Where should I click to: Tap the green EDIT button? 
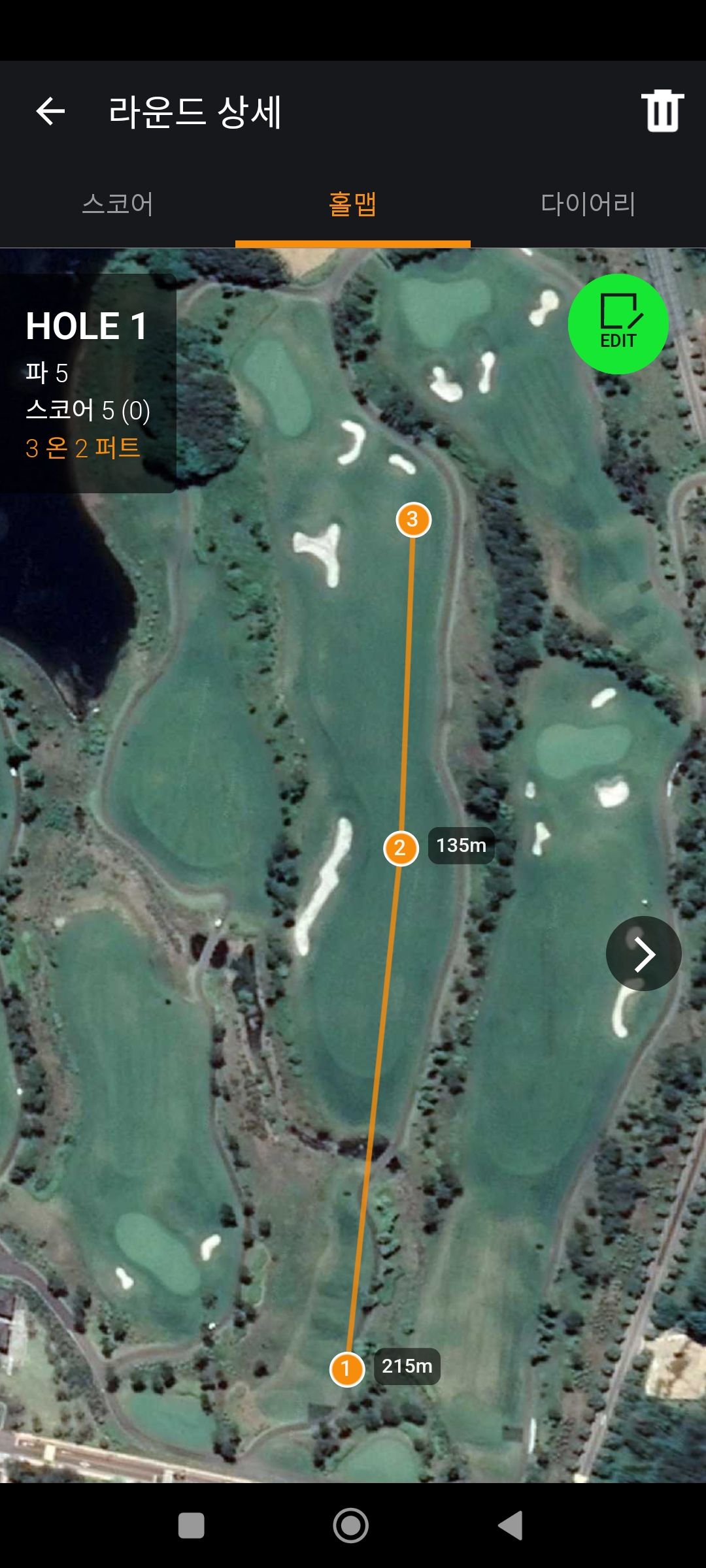click(x=618, y=324)
